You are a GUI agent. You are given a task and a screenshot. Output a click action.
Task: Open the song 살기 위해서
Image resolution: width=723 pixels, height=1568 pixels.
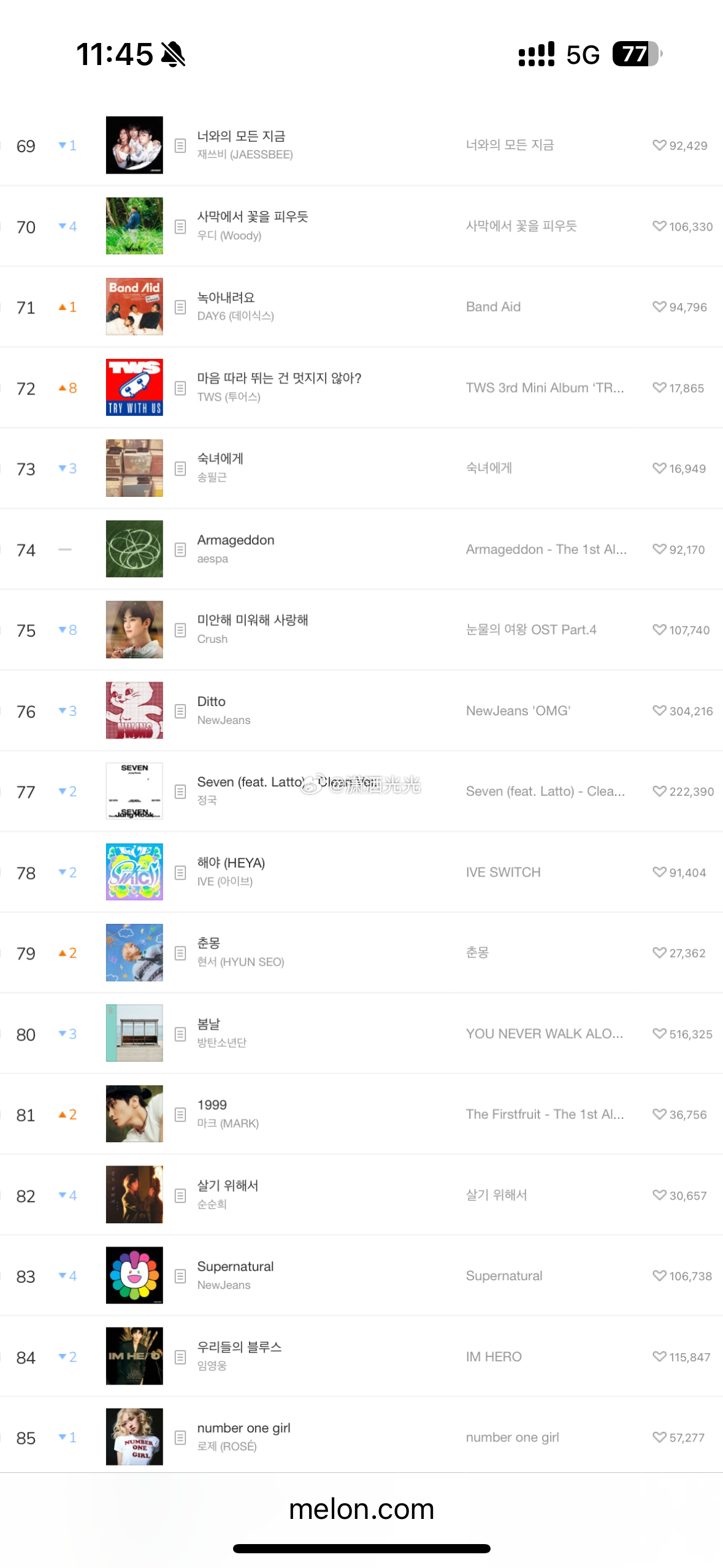click(x=228, y=1186)
